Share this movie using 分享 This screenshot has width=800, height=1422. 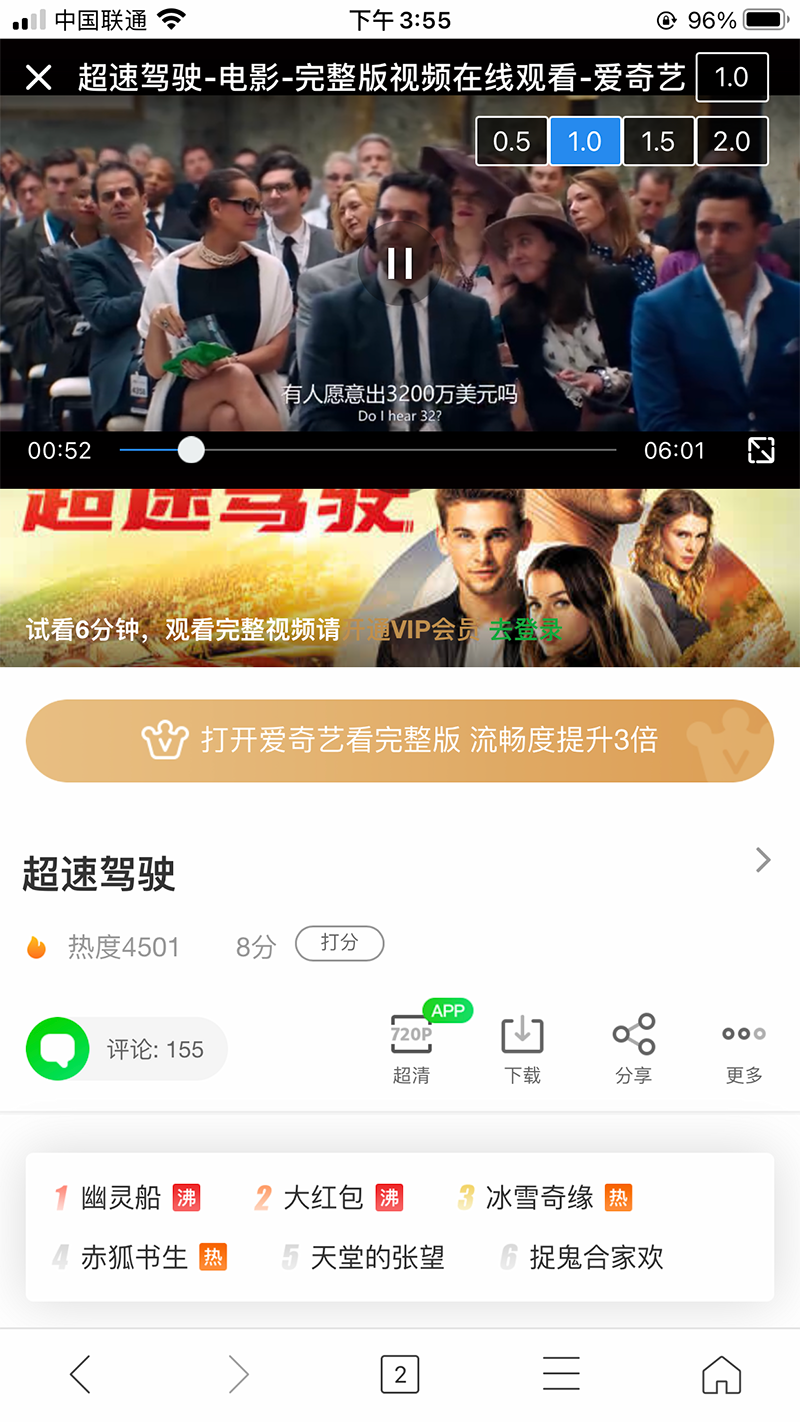pos(633,1046)
